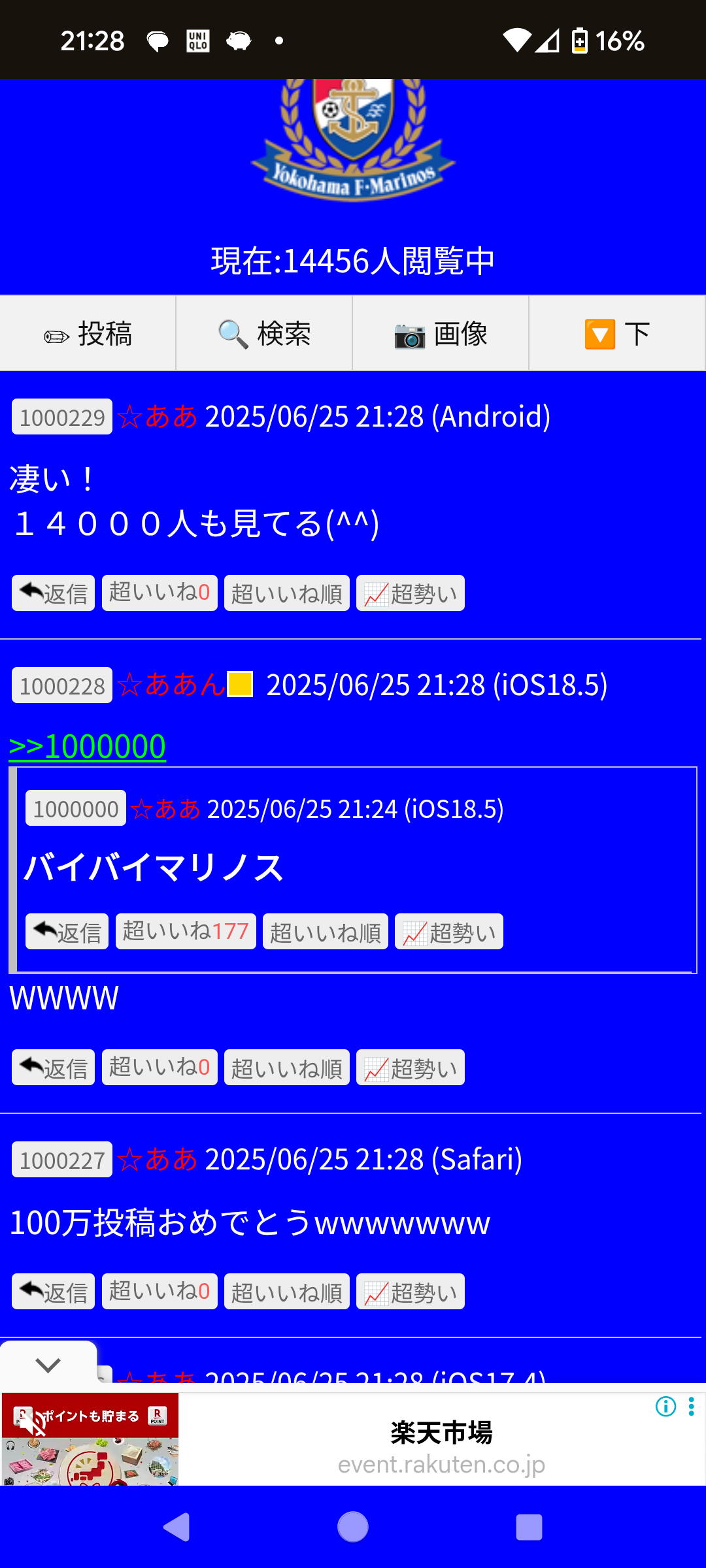Reply to post 1000228

point(54,1068)
